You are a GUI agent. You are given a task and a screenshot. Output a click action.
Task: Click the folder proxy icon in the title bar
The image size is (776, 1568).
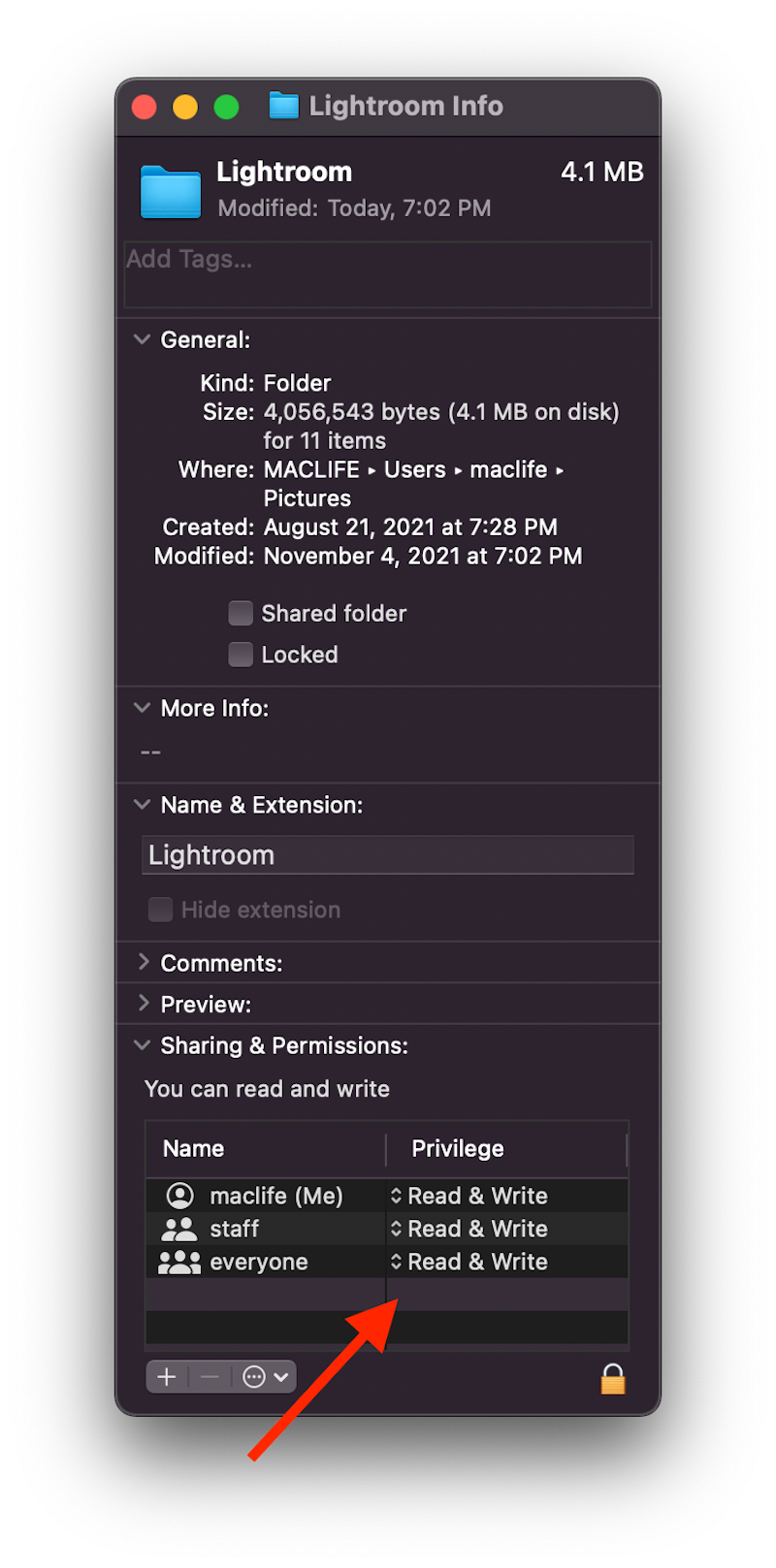(x=284, y=106)
